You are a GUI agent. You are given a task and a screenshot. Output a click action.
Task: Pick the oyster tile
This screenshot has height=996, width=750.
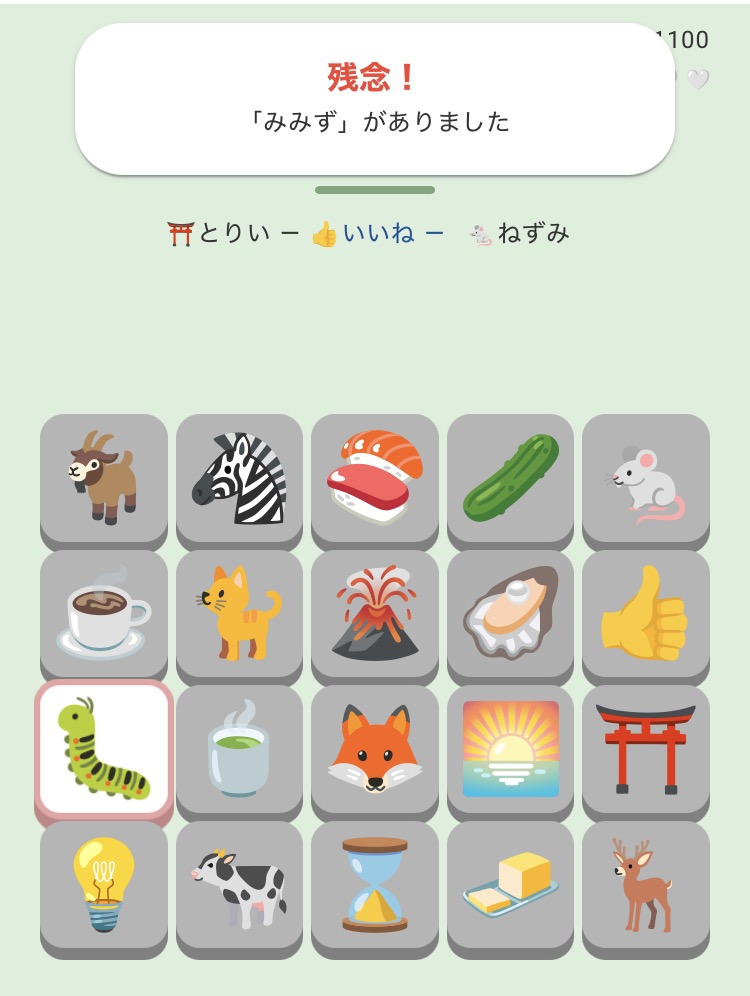pos(511,614)
